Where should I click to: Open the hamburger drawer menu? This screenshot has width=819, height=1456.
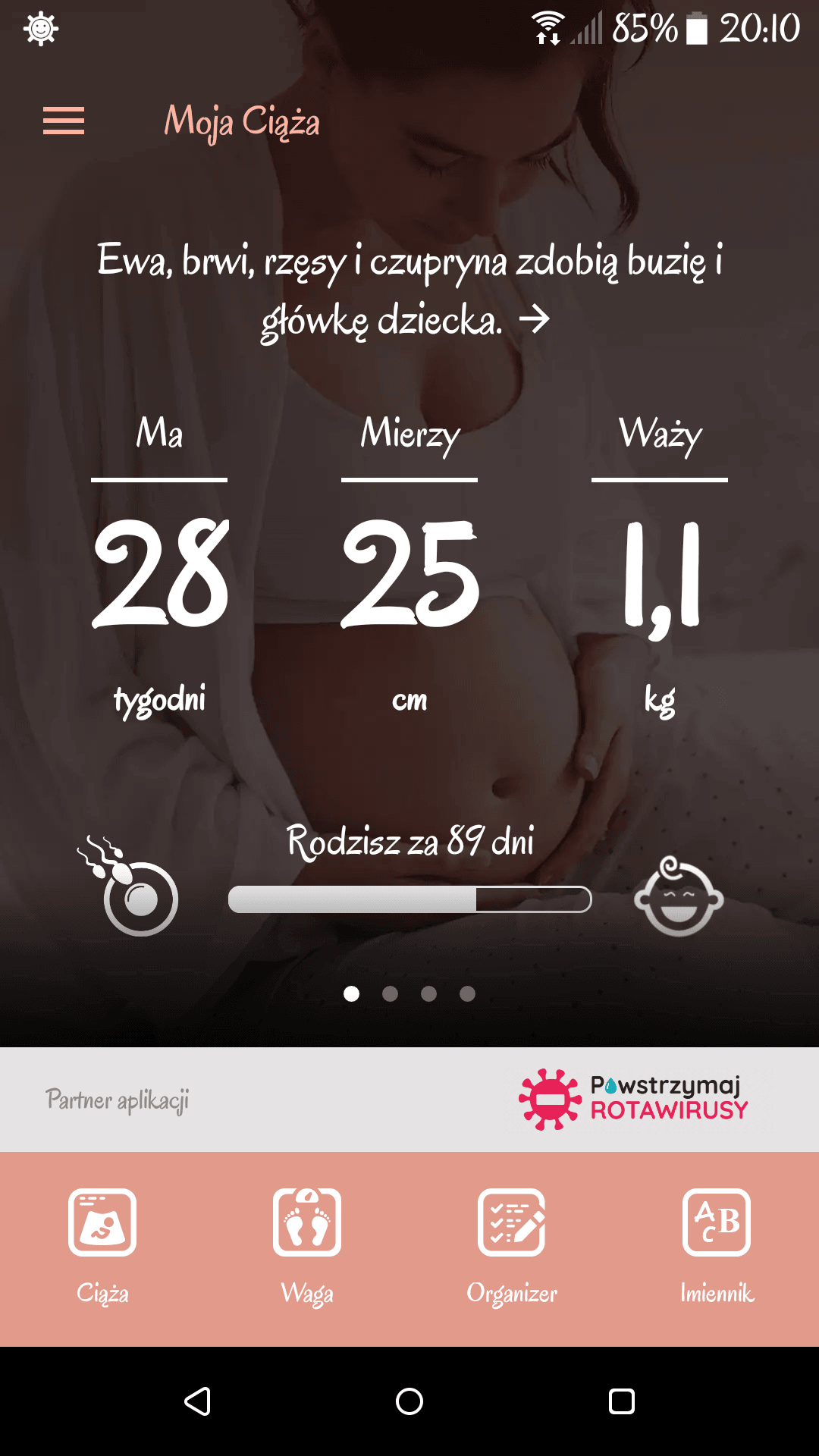point(64,121)
